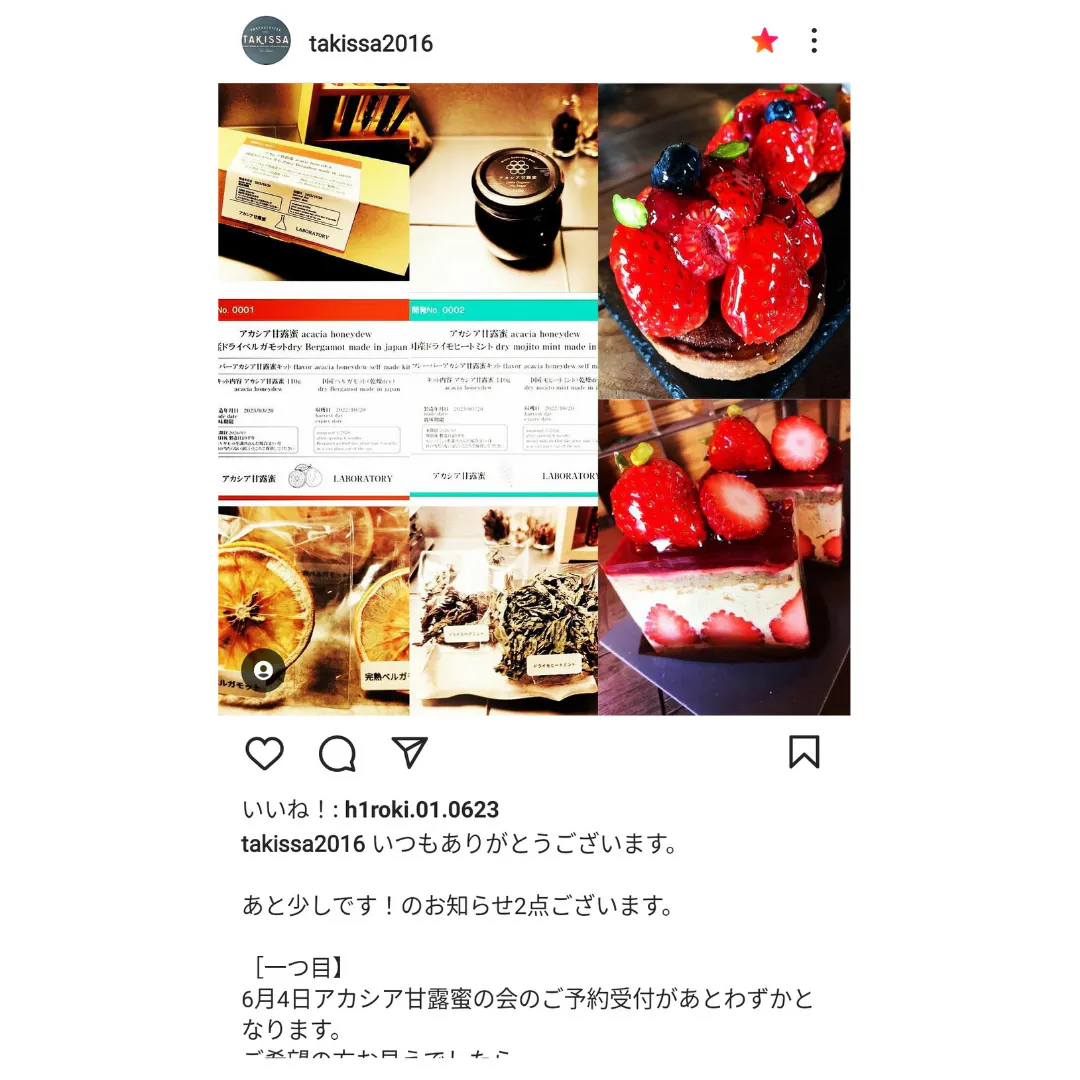The width and height of the screenshot is (1080, 1080).
Task: Open takissa2016 link in the caption
Action: click(x=304, y=844)
